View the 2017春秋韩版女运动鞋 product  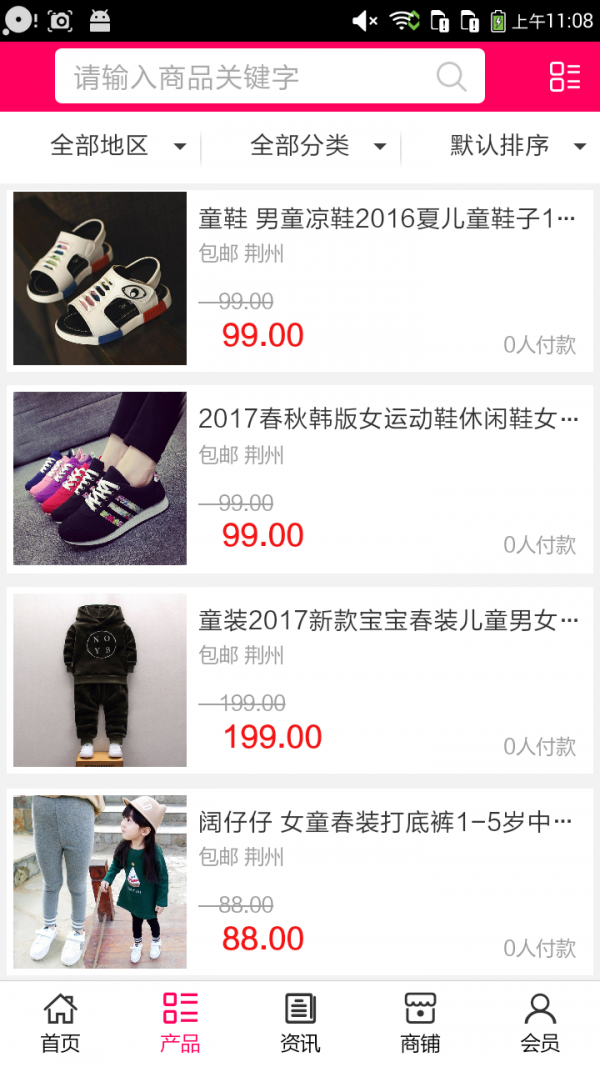(300, 479)
